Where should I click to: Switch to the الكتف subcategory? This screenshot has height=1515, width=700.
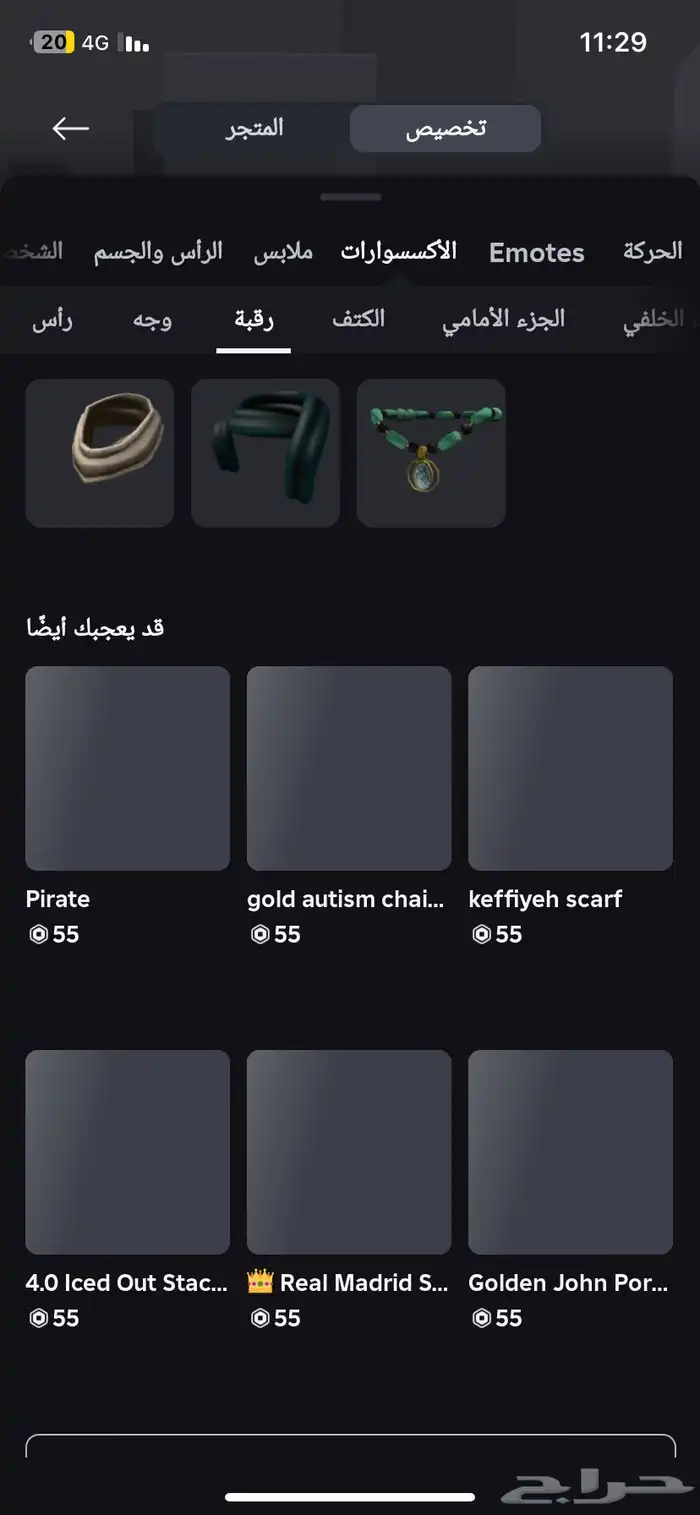(x=358, y=319)
